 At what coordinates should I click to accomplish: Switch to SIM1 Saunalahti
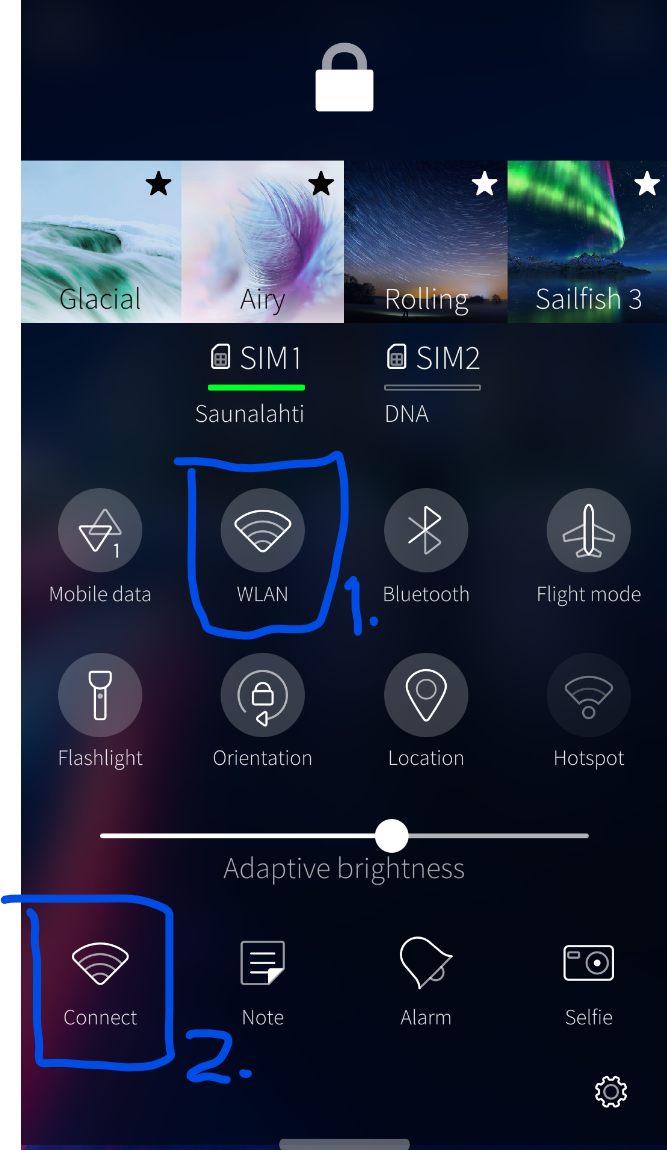(x=255, y=384)
